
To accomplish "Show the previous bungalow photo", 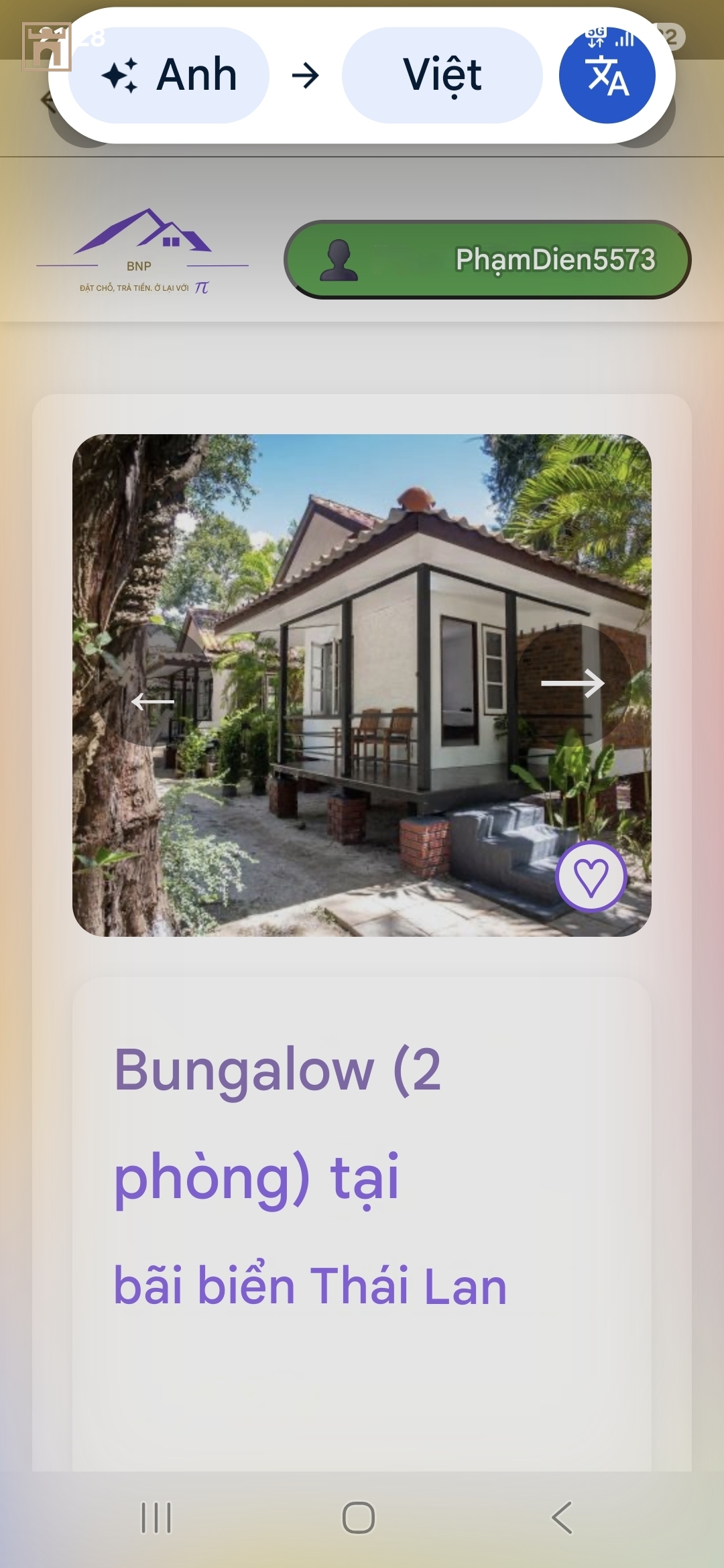I will [154, 701].
